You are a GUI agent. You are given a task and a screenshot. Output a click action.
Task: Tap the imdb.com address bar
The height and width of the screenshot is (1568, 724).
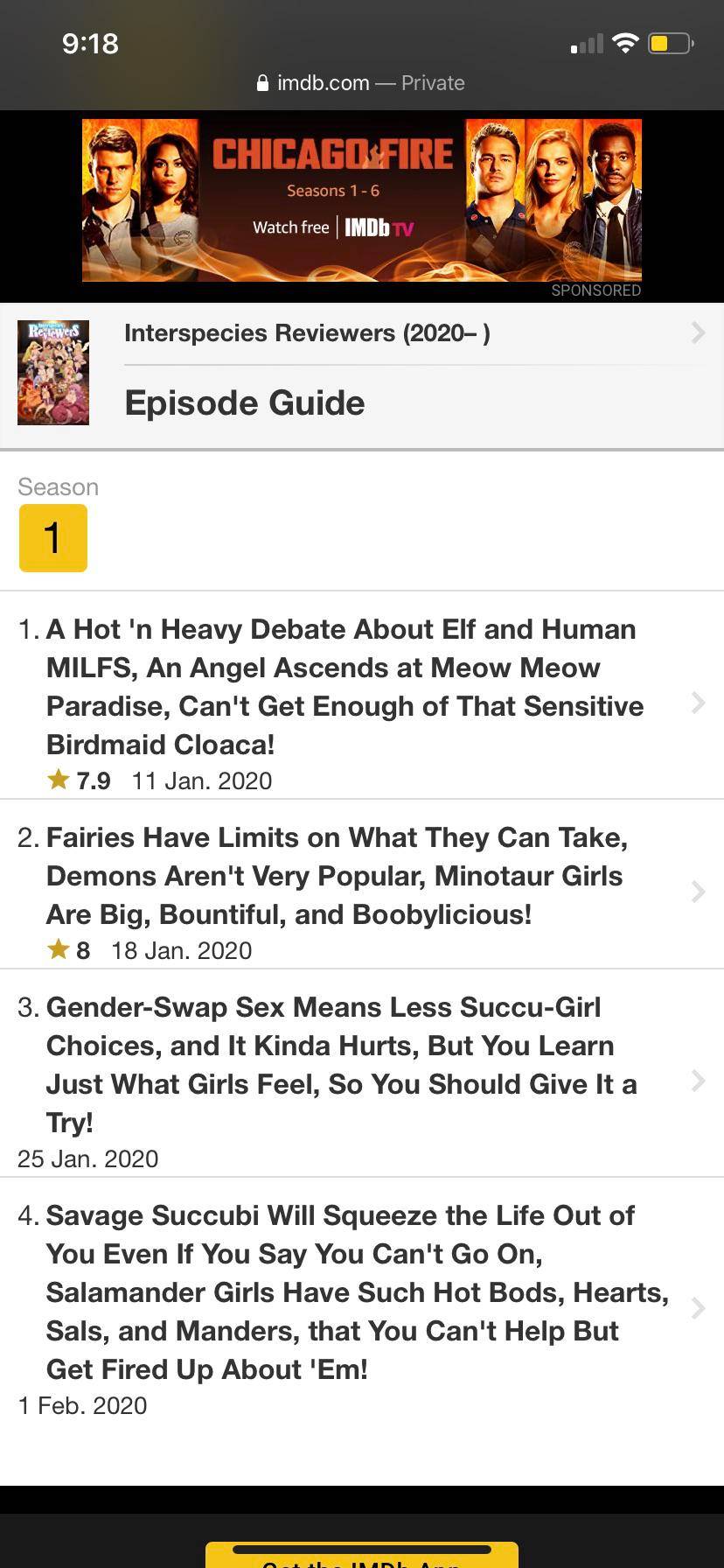click(x=362, y=83)
